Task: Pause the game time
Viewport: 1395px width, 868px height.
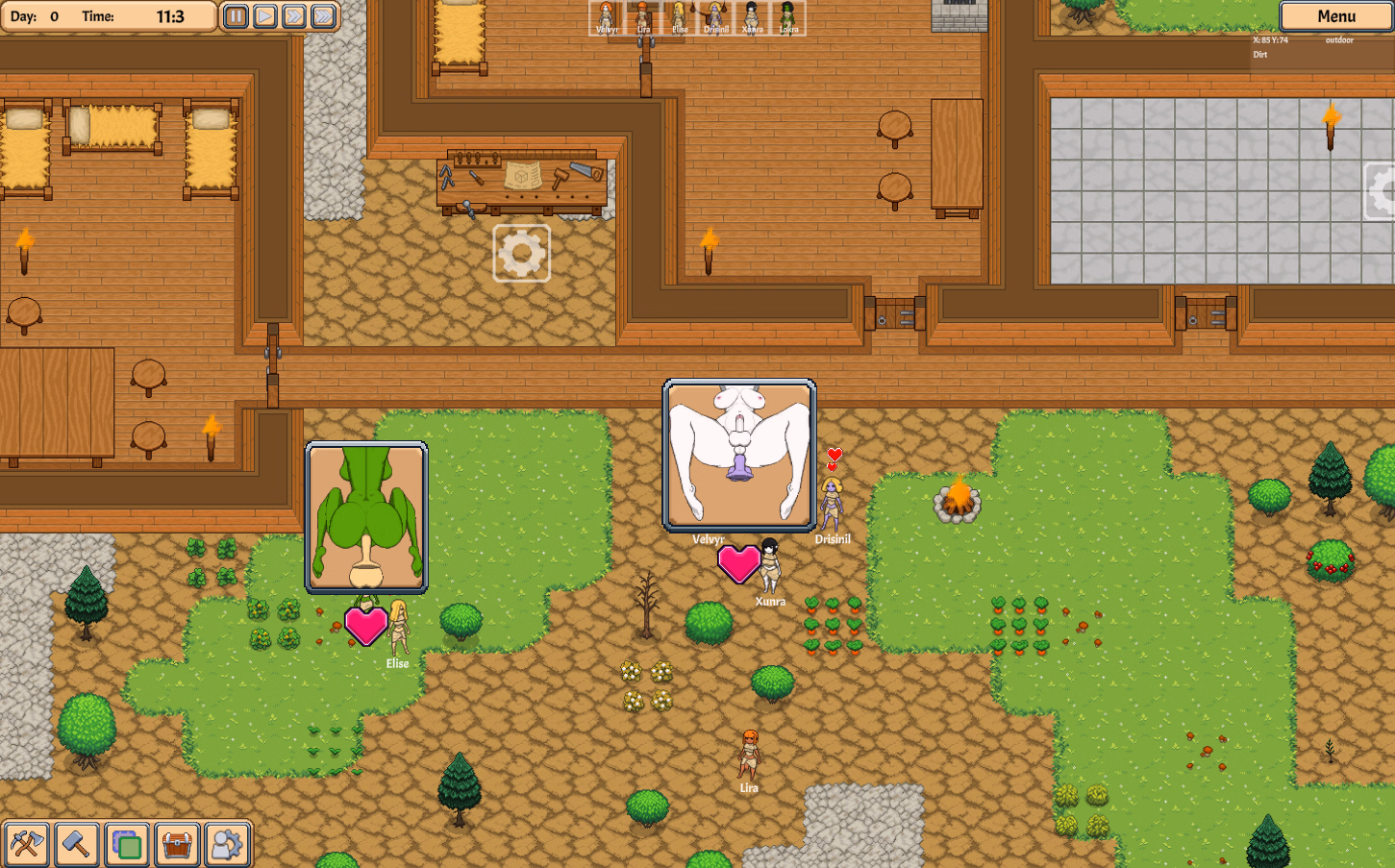Action: [236, 16]
